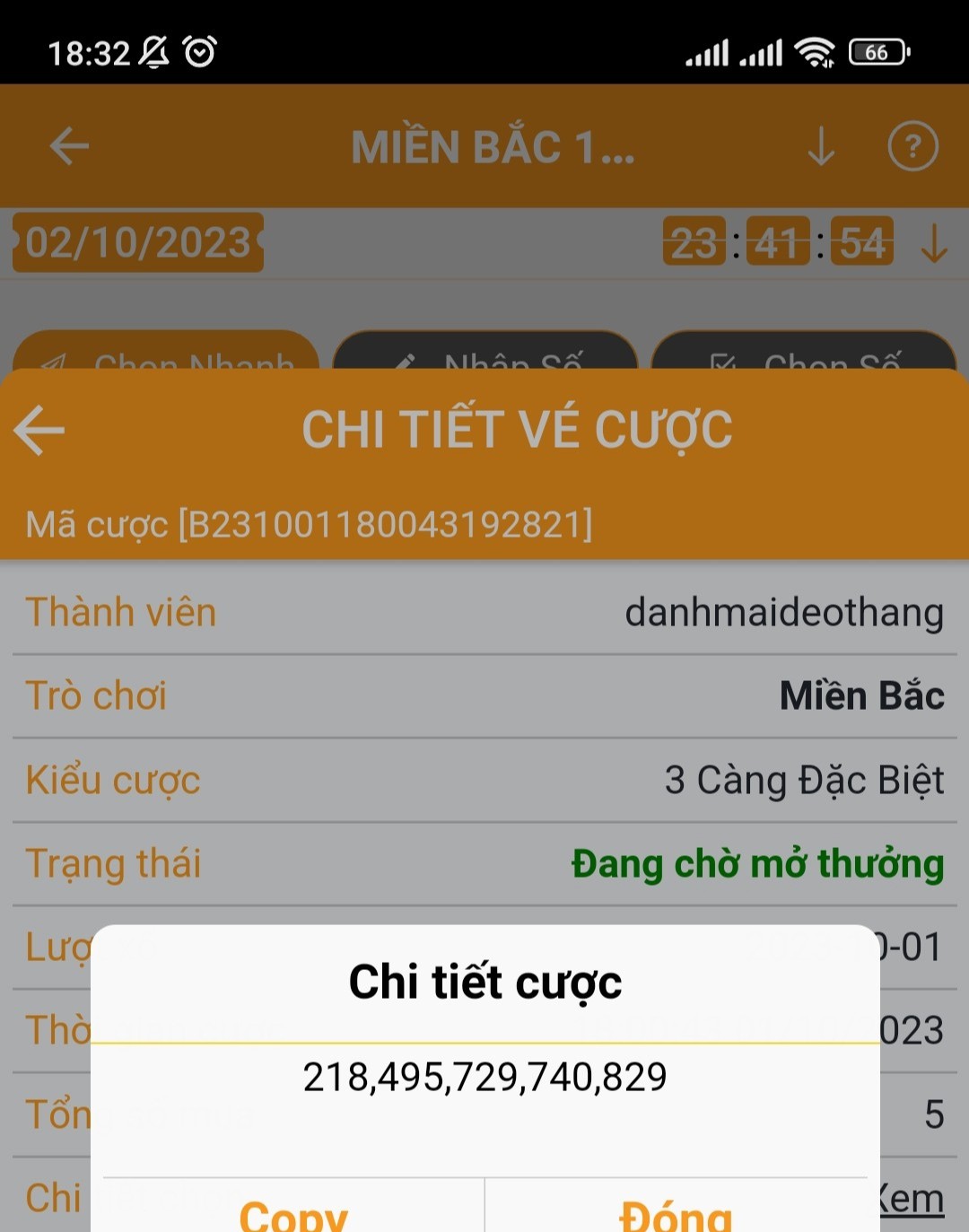Open the Xem link behind the dialog

coord(913,1199)
